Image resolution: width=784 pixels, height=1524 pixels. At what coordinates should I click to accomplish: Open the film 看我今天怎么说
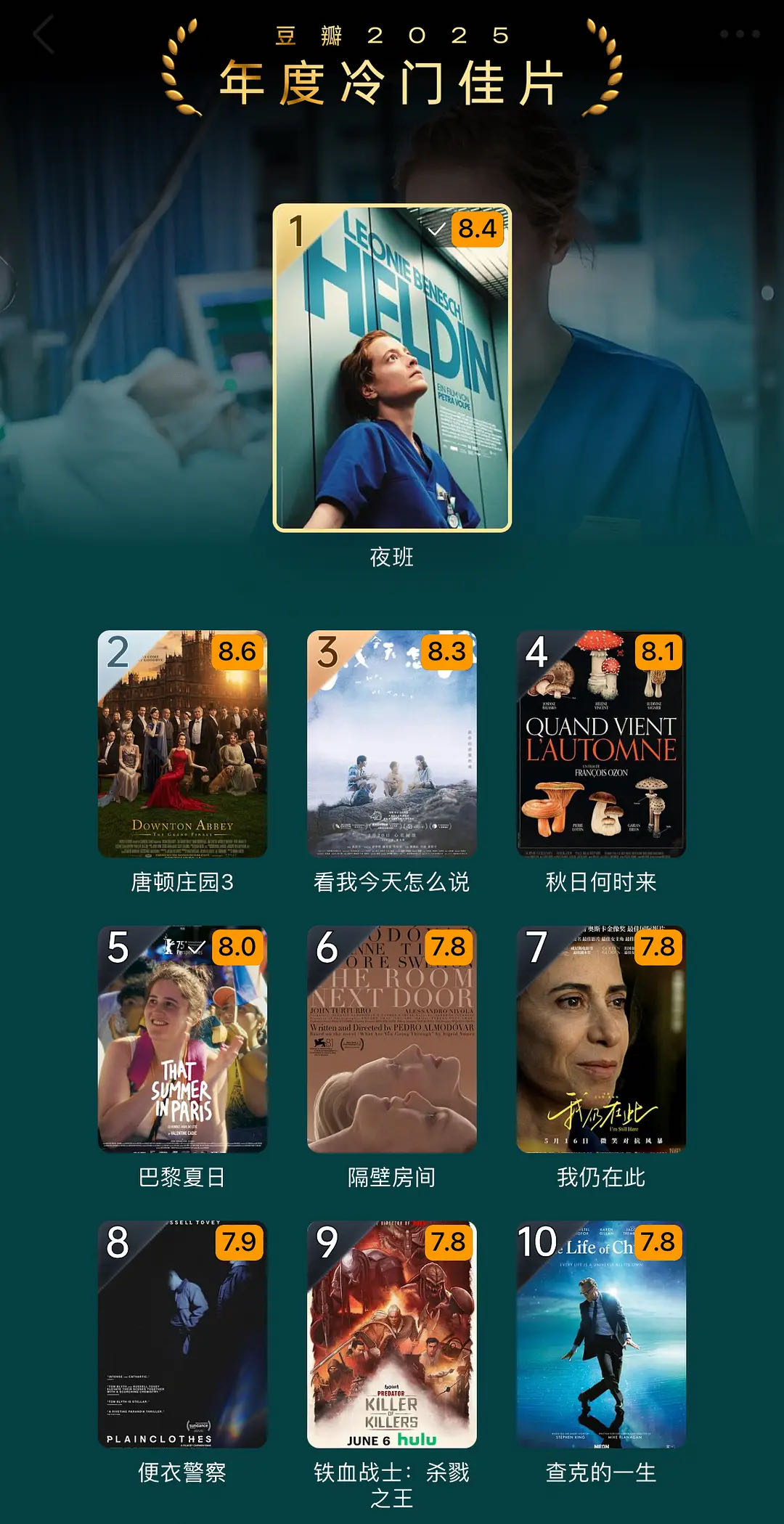click(x=392, y=743)
